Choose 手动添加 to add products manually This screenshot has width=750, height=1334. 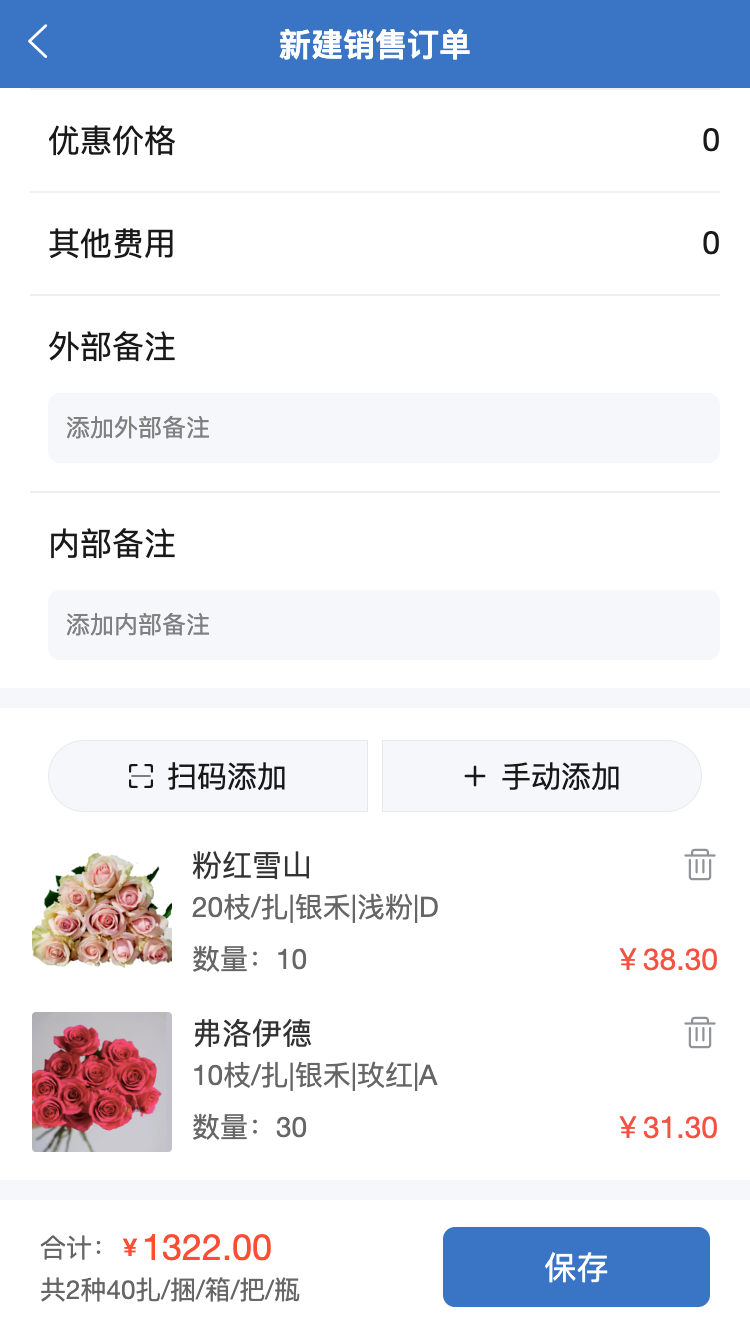[542, 776]
